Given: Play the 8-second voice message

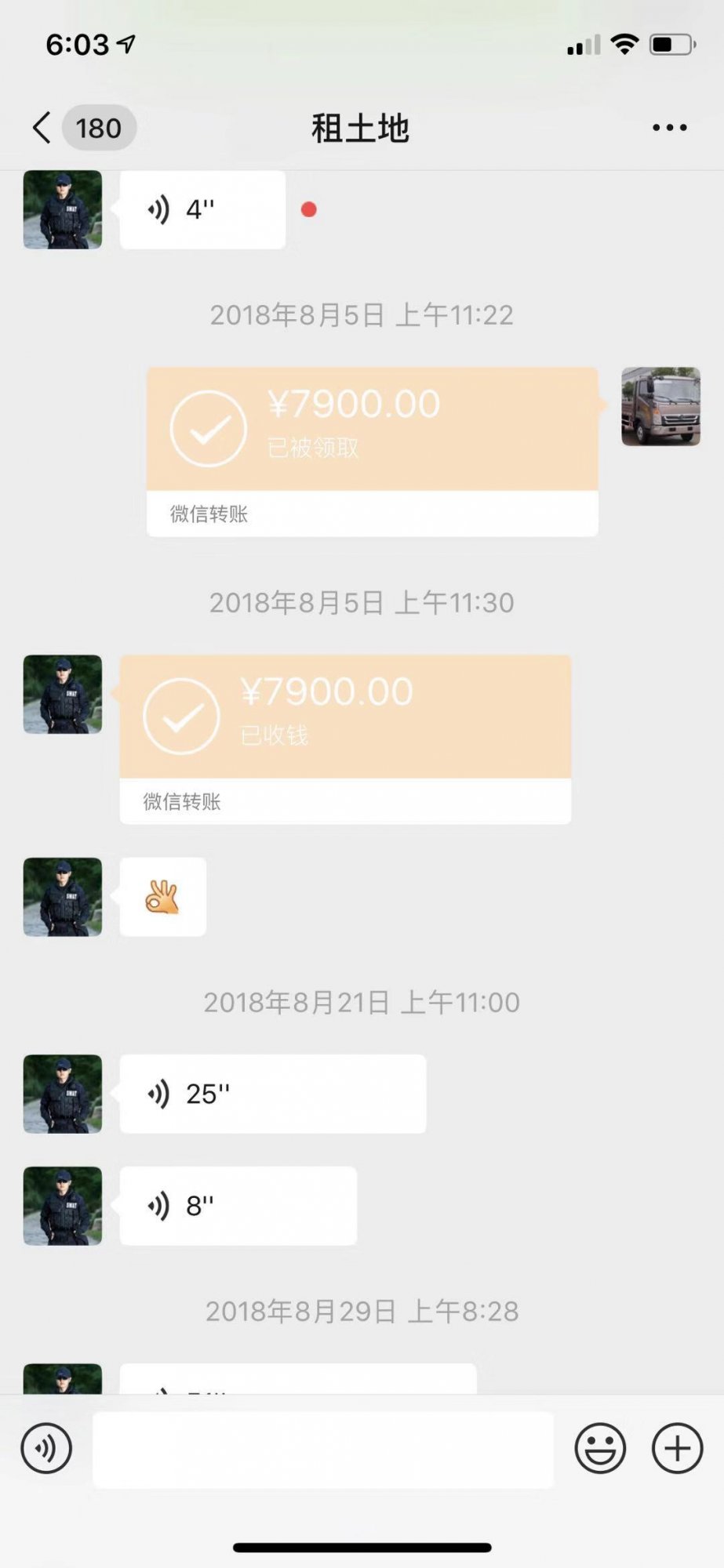Looking at the screenshot, I should pos(238,1206).
